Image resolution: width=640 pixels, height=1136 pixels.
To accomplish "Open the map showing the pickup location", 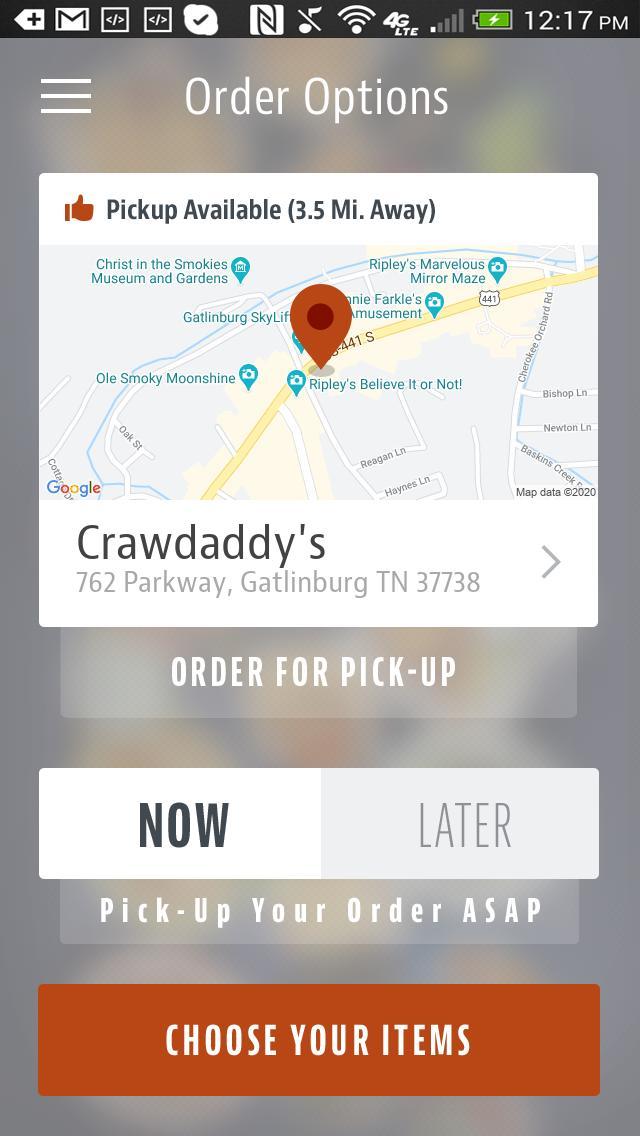I will coord(318,372).
